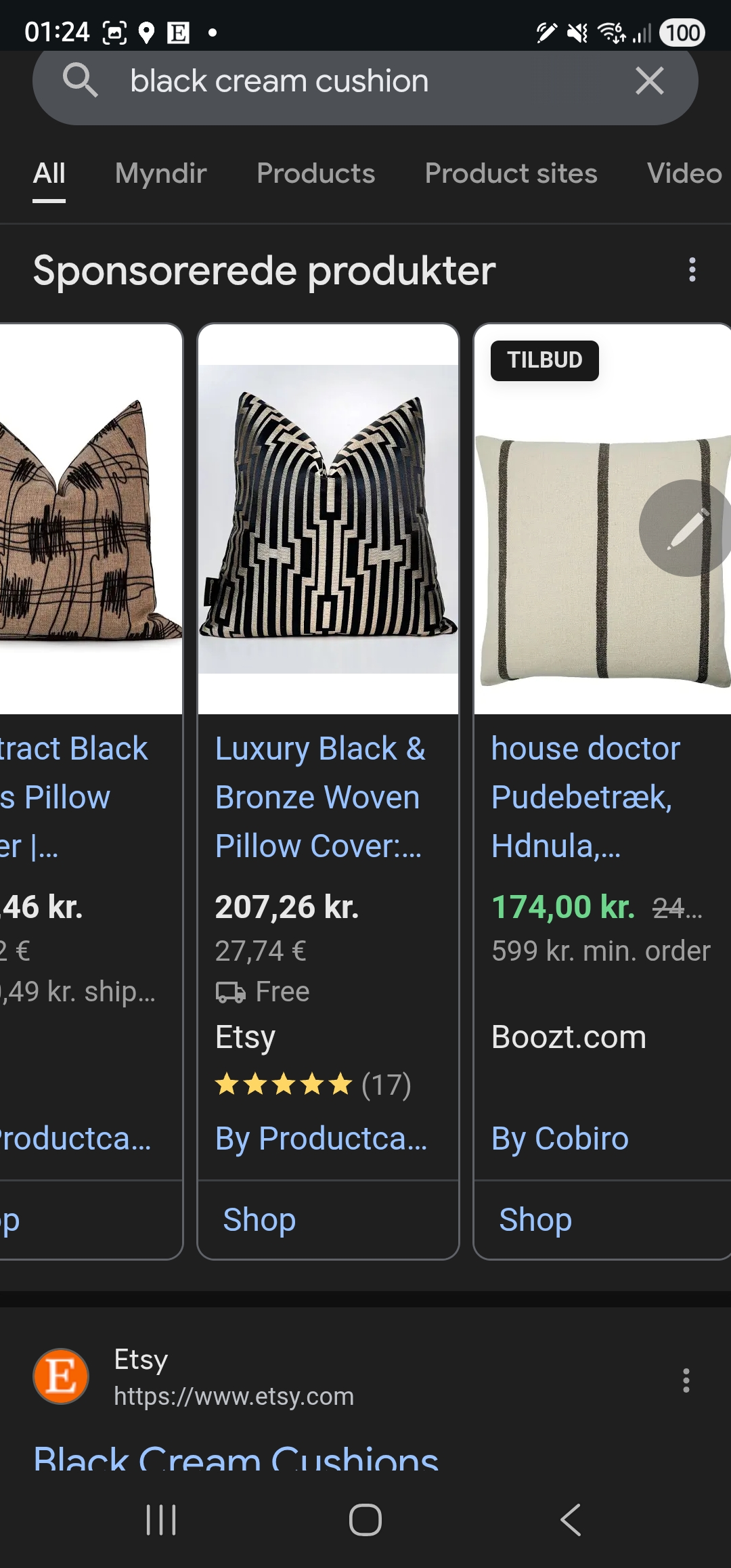Image resolution: width=731 pixels, height=1568 pixels.
Task: Open more options for the Etsy result
Action: click(x=686, y=1380)
